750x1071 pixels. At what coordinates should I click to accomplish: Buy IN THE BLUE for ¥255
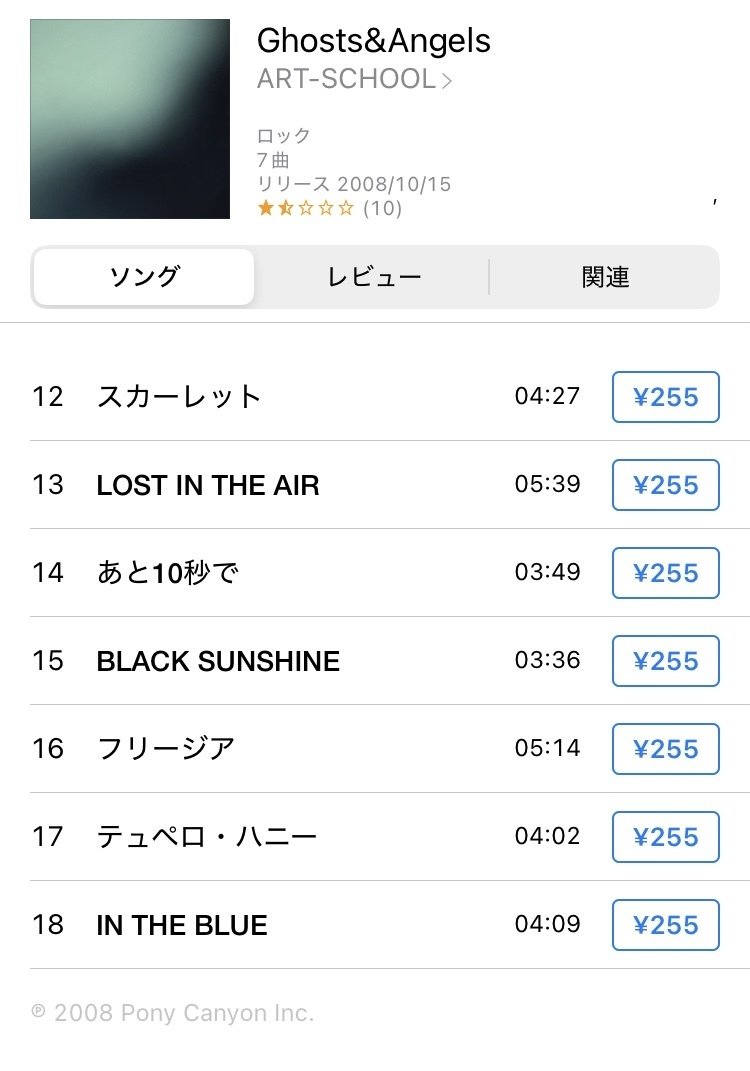[x=665, y=925]
